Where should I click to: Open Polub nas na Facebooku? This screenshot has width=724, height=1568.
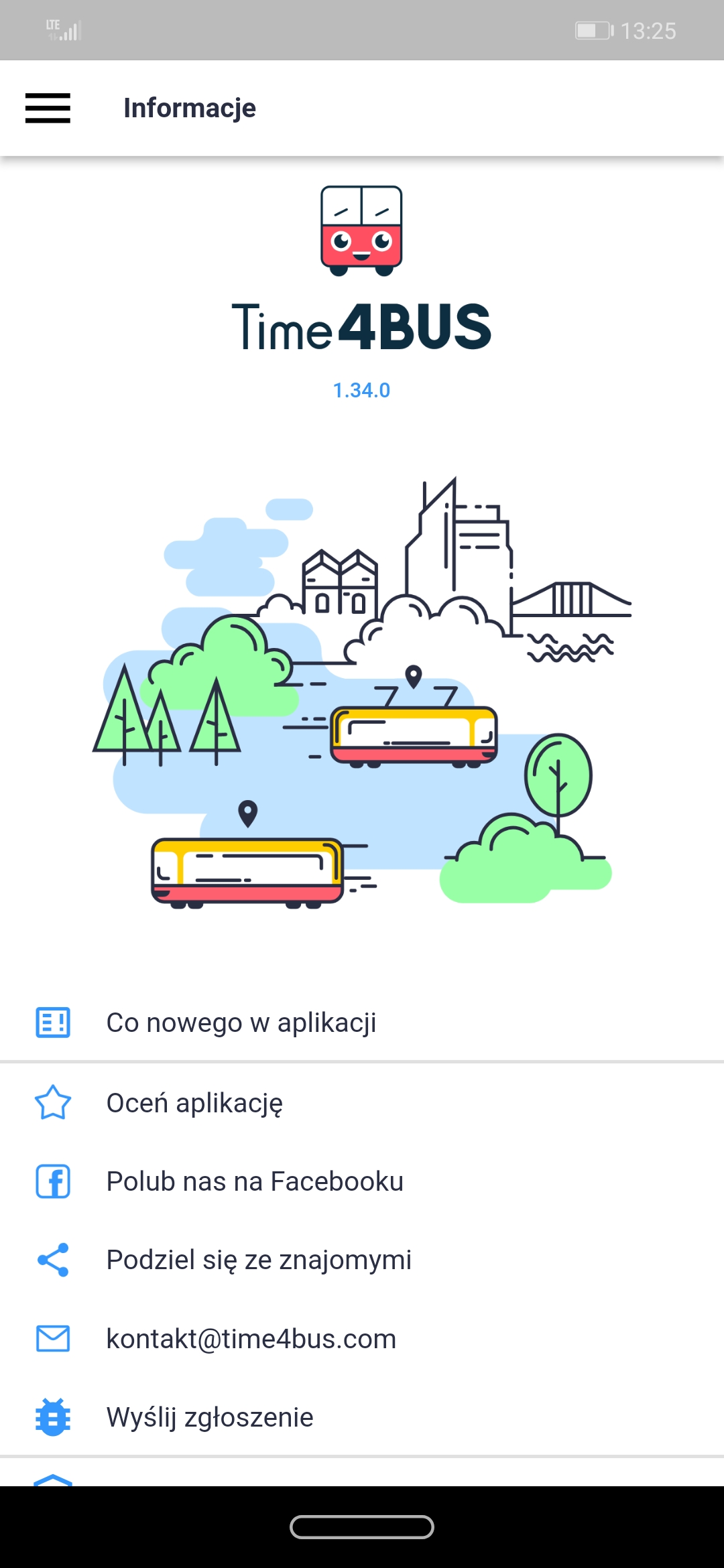click(362, 1181)
